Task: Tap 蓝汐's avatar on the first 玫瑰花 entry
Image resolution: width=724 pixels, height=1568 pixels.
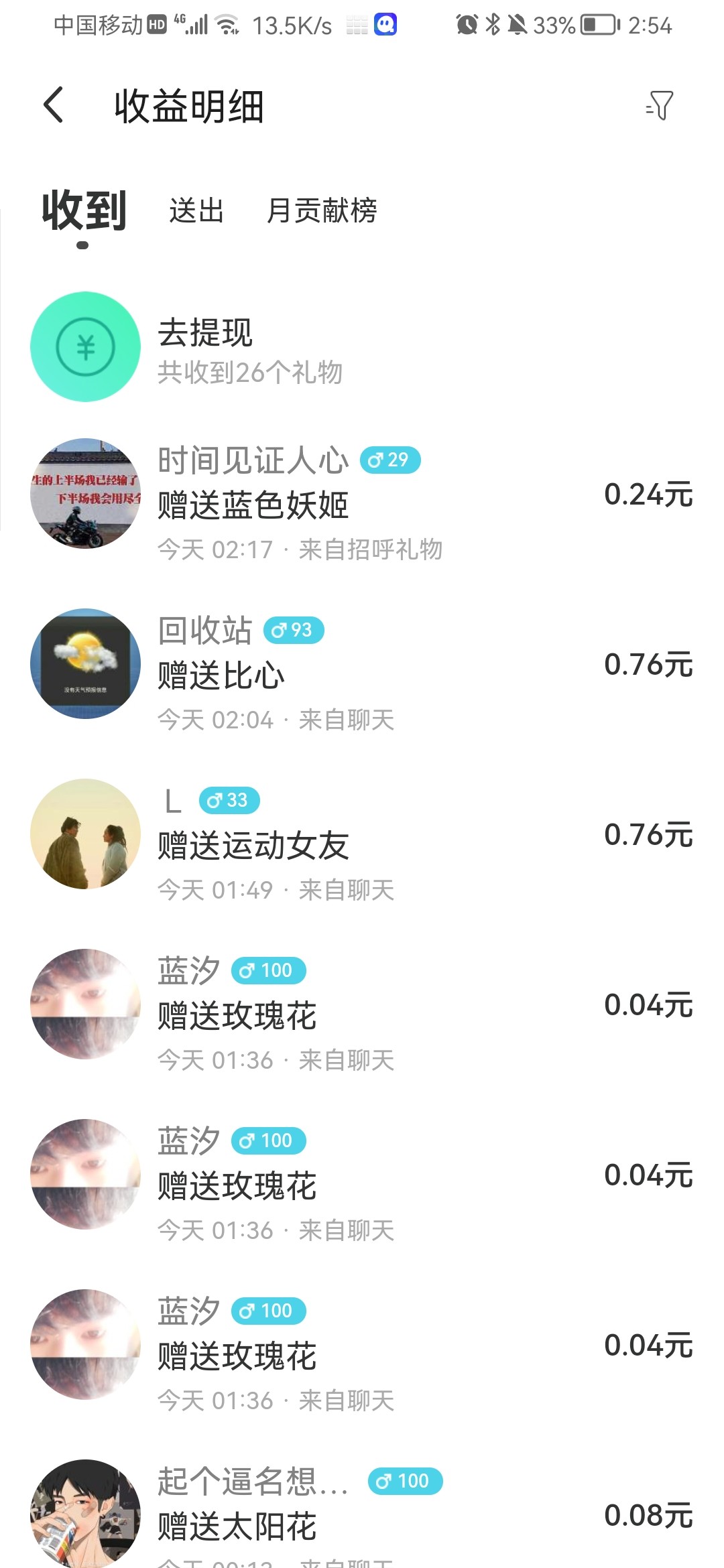Action: pyautogui.click(x=84, y=1004)
